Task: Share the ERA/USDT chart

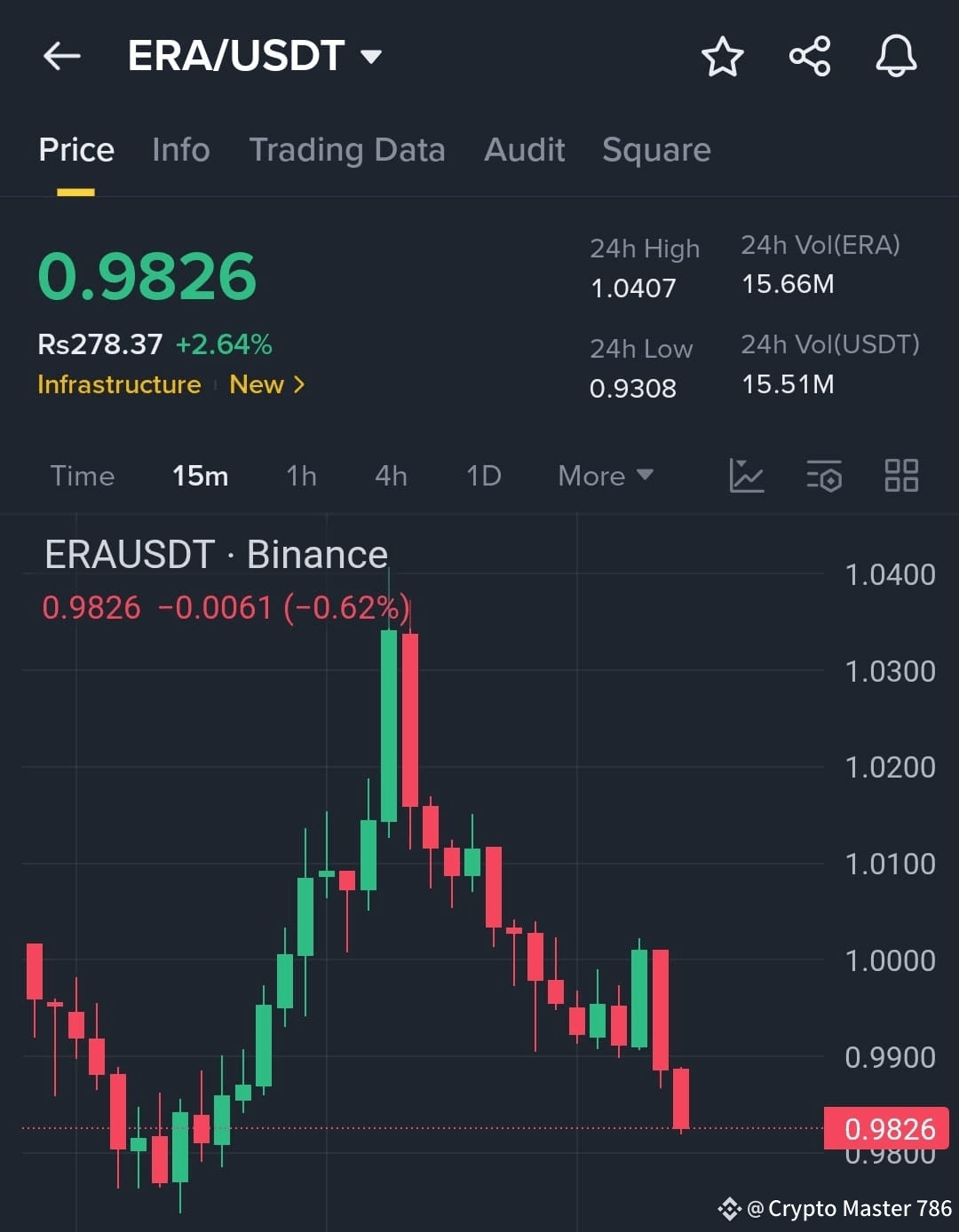Action: (x=809, y=56)
